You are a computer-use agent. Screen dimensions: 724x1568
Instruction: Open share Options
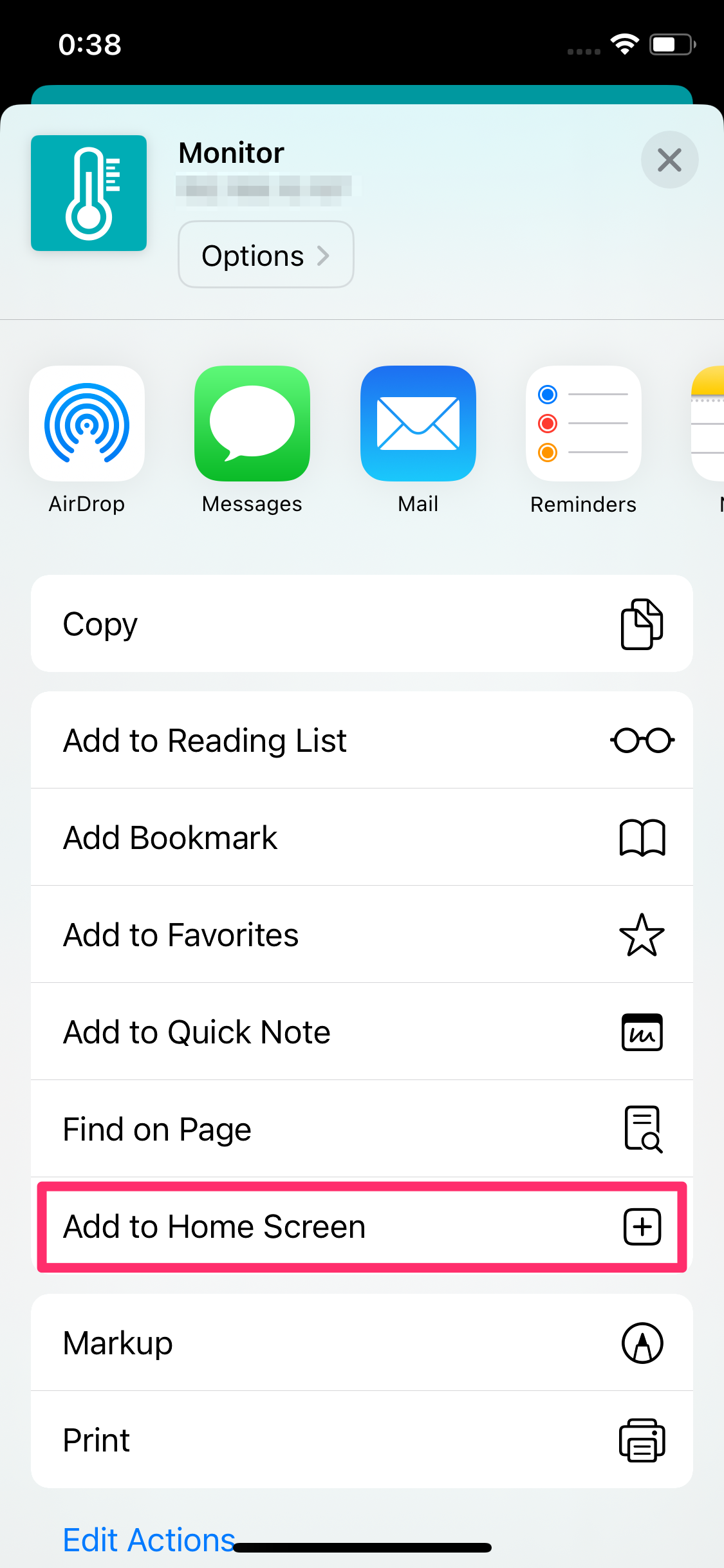266,255
